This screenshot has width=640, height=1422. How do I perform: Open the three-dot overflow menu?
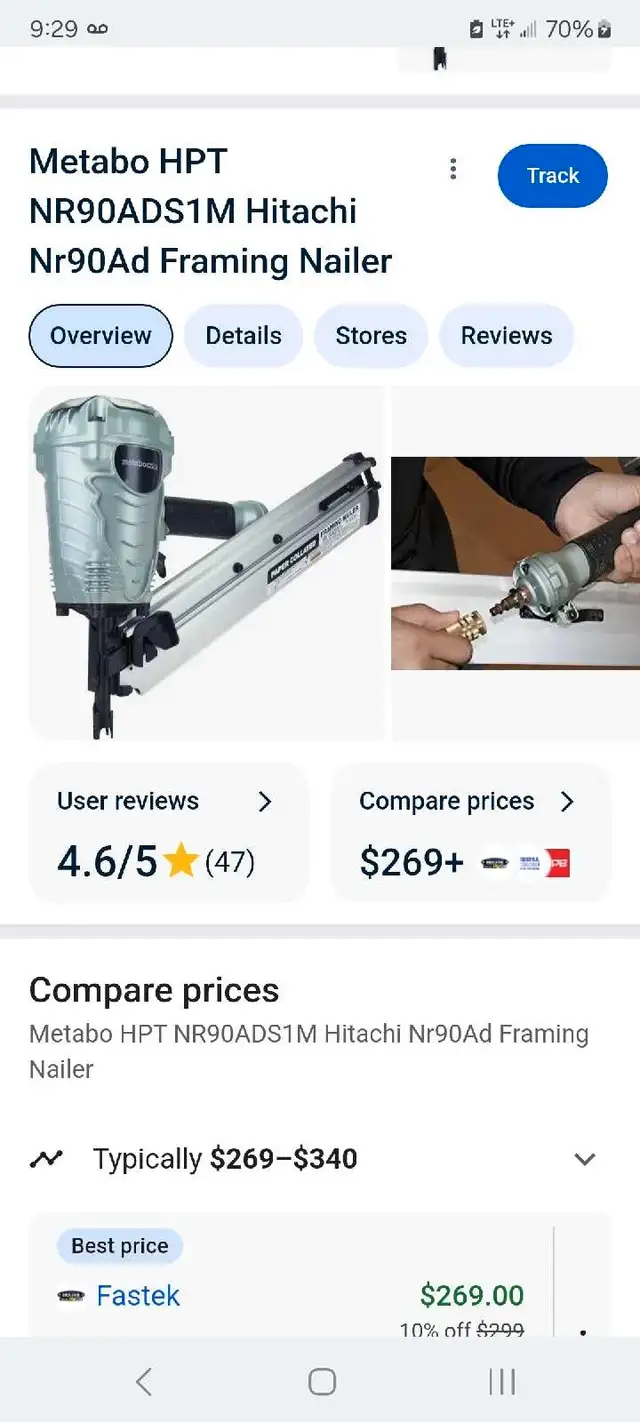[x=453, y=169]
